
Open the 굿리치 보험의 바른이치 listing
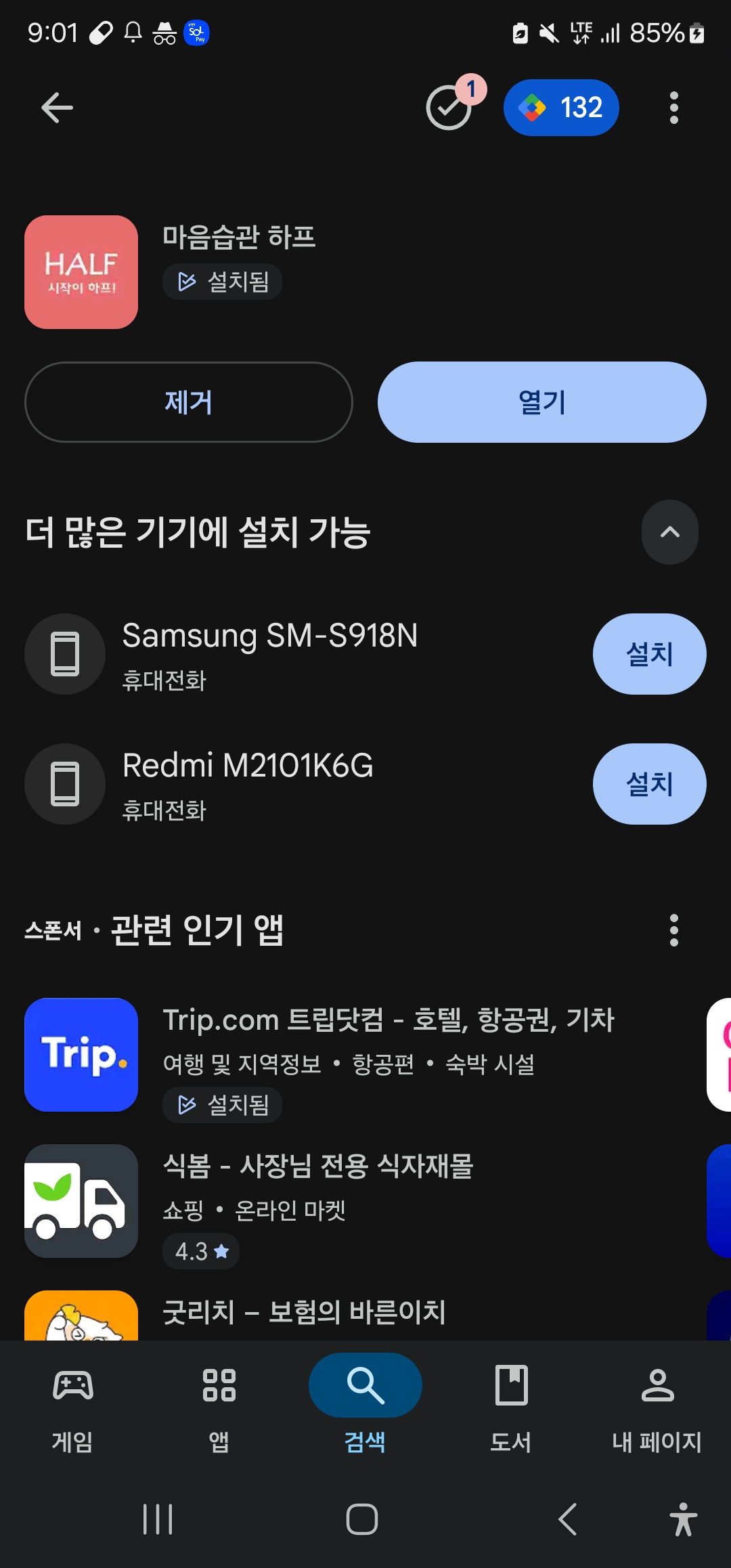coord(304,1313)
